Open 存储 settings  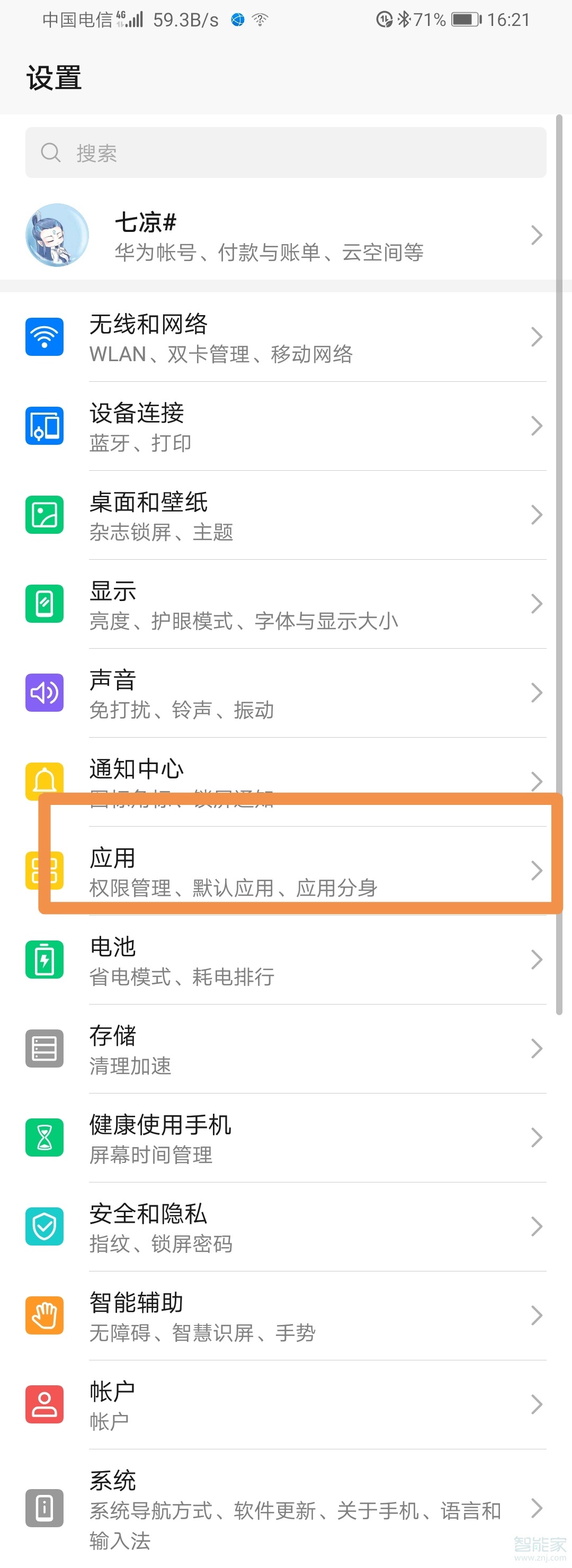click(x=285, y=1049)
